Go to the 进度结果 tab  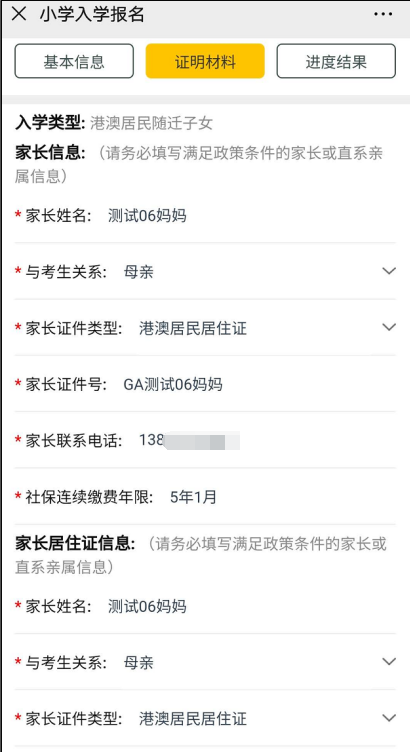pyautogui.click(x=336, y=61)
